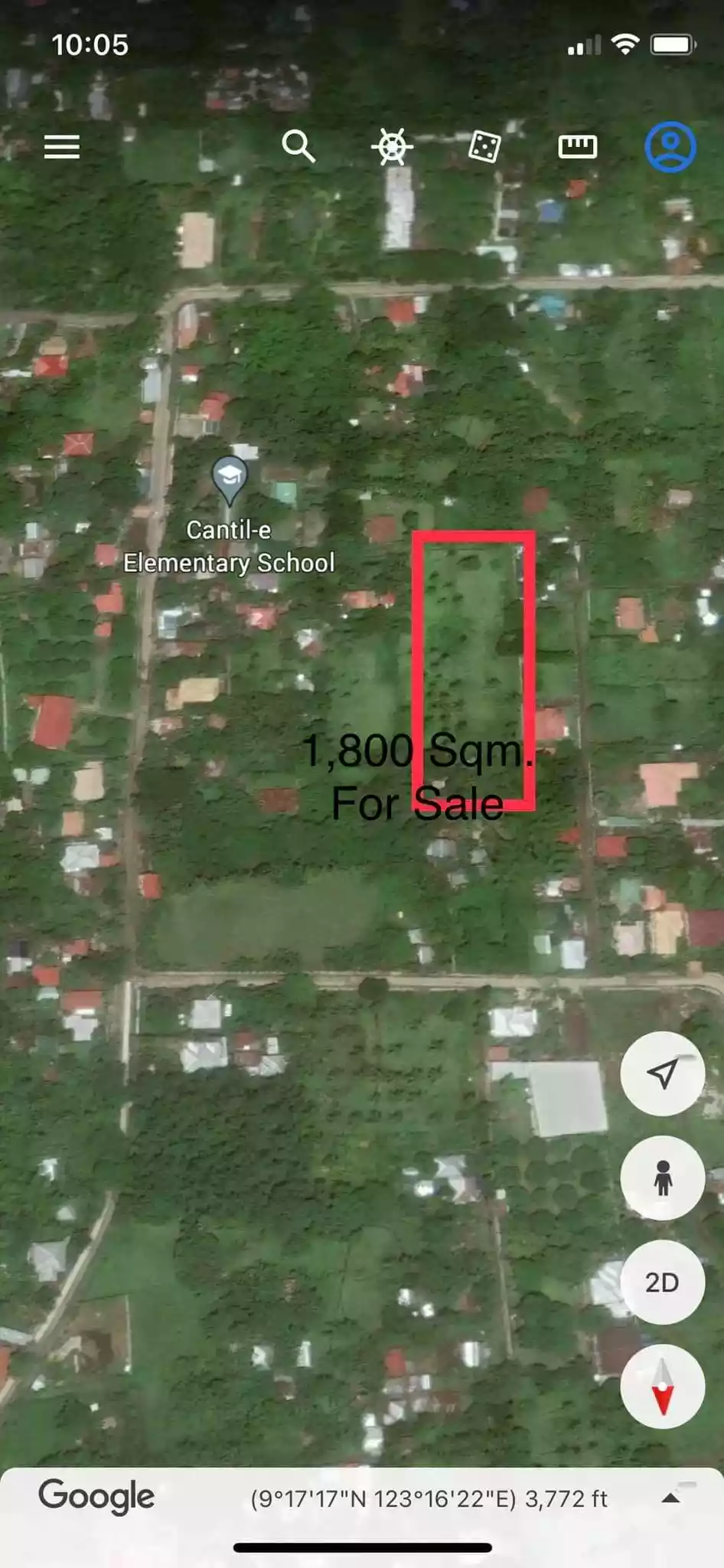Open the main navigation hamburger menu

(61, 146)
